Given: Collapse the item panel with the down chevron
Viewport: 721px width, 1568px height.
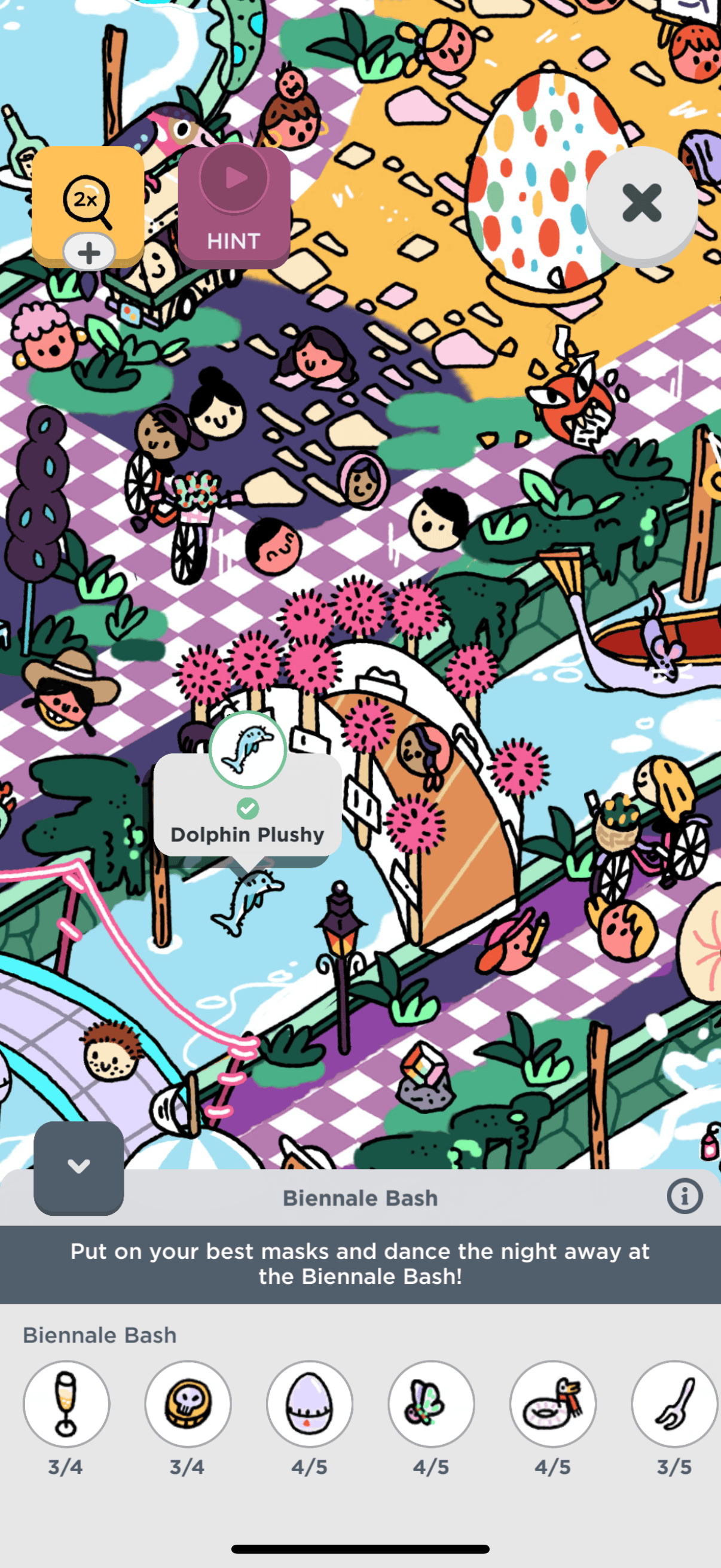Looking at the screenshot, I should point(78,1167).
